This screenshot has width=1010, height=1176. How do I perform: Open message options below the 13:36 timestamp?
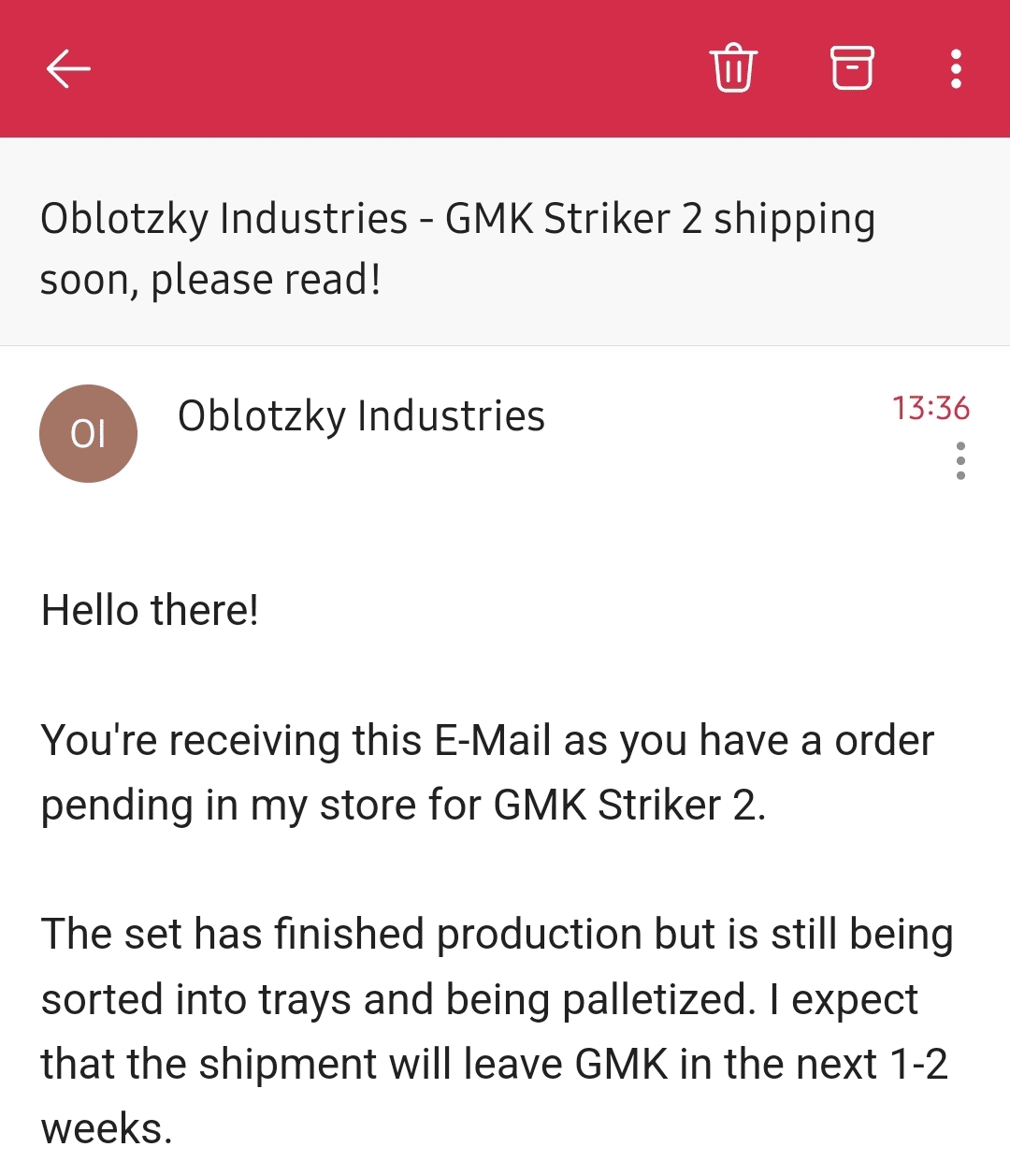click(960, 461)
